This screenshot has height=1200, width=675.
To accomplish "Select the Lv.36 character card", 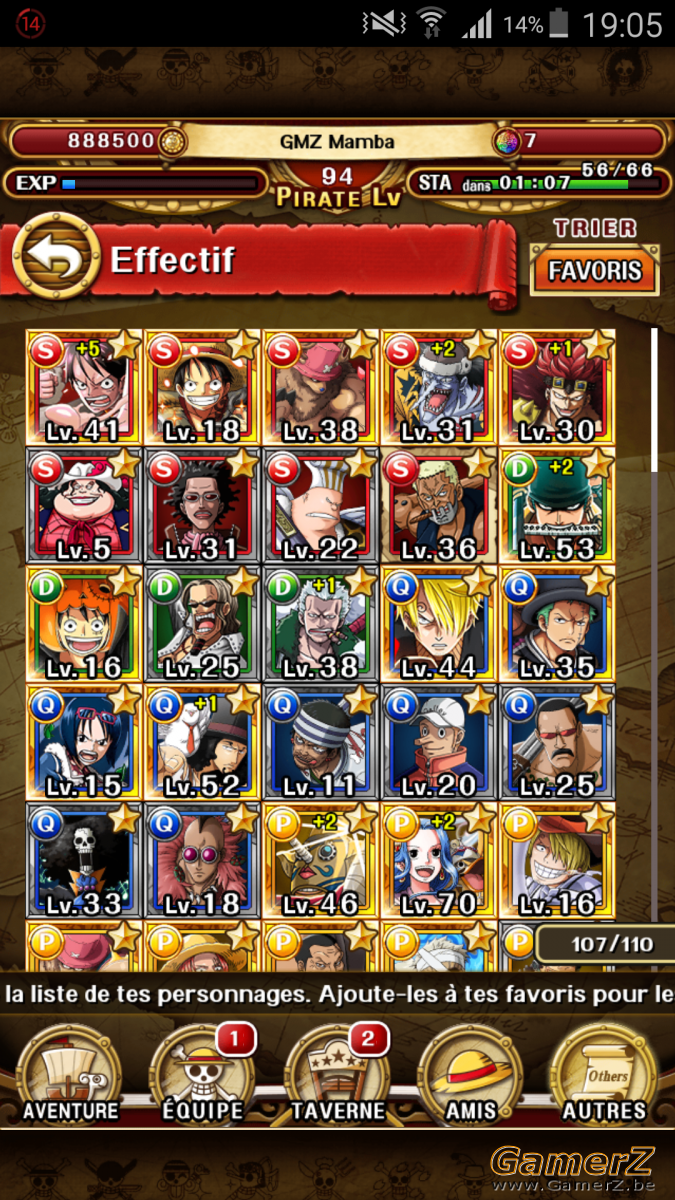I will pyautogui.click(x=438, y=506).
